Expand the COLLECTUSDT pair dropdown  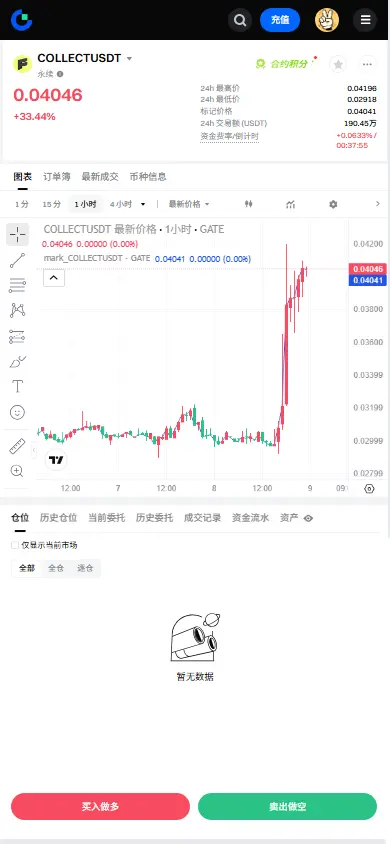129,59
